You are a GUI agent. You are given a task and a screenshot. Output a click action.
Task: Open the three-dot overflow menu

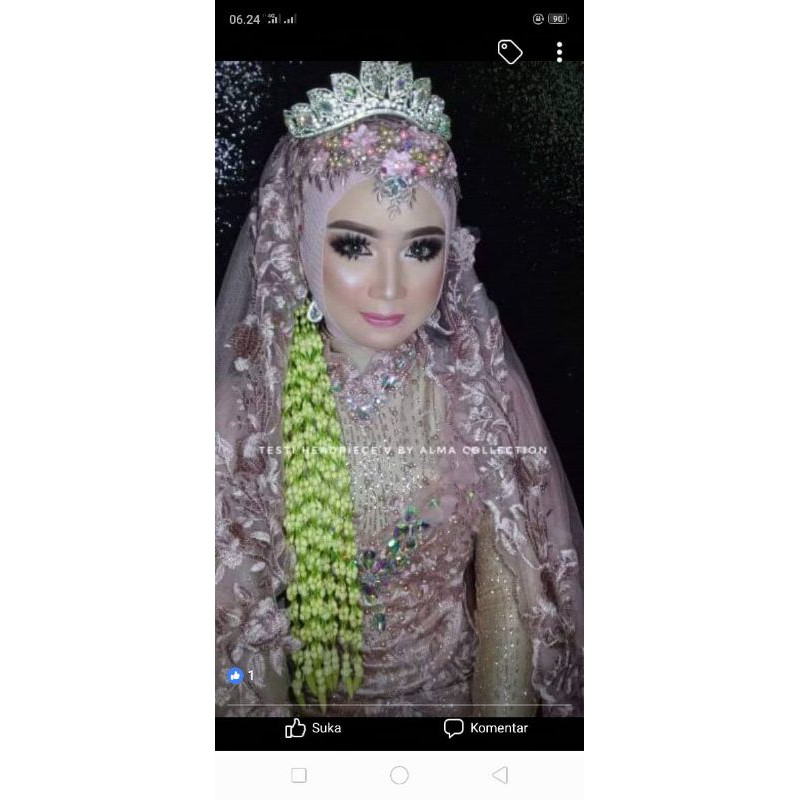coord(559,52)
